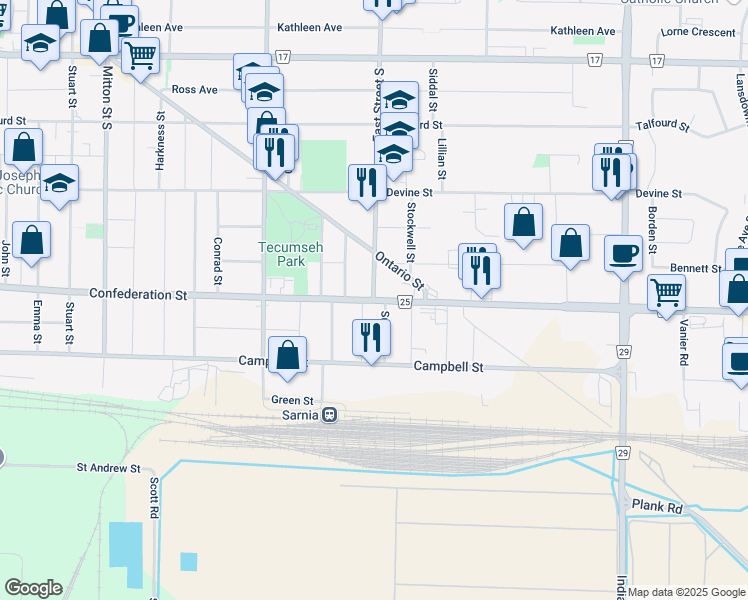This screenshot has width=748, height=600.
Task: Open the Google logo link
Action: (34, 588)
